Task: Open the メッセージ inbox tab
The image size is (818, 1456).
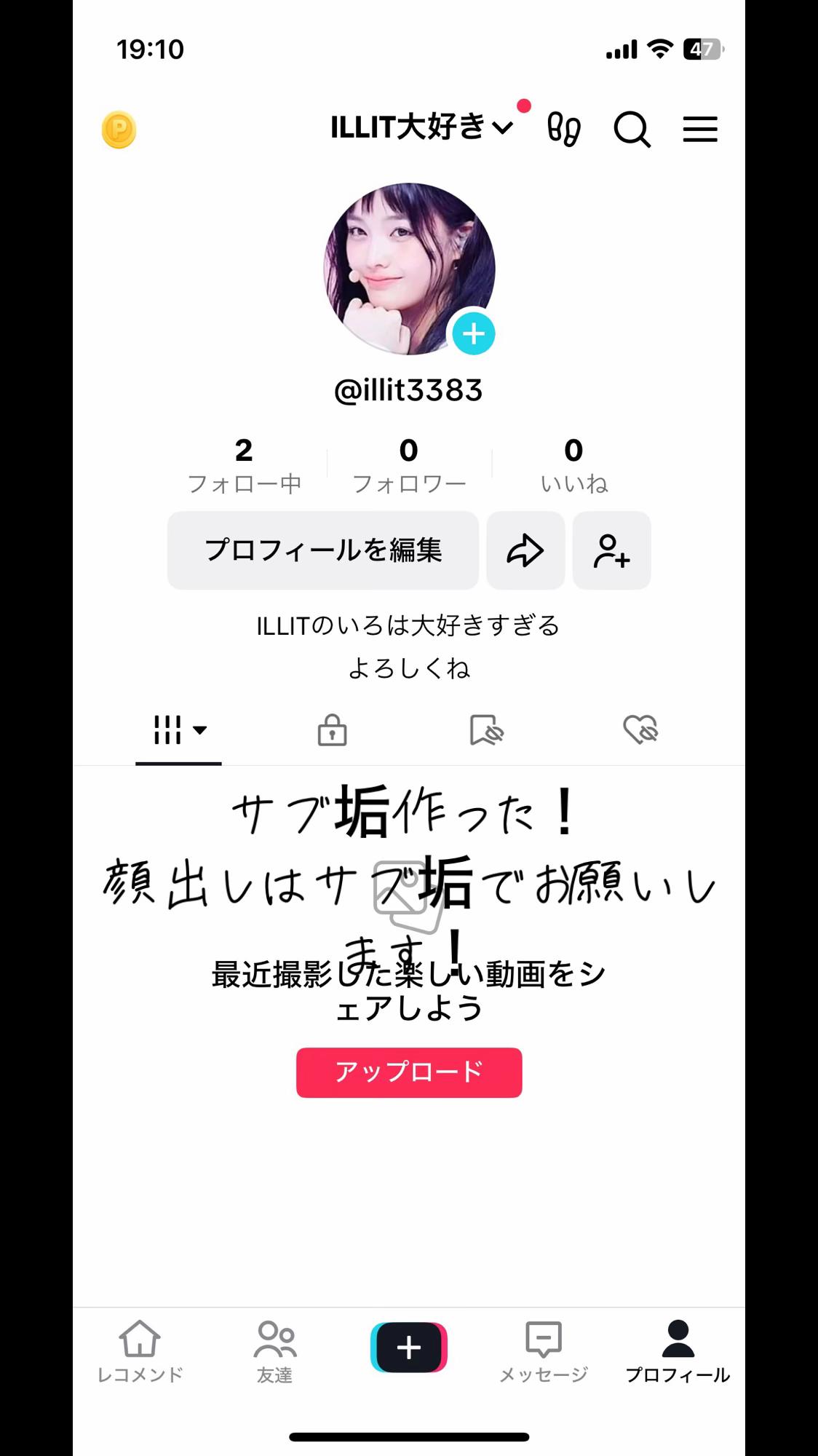Action: tap(544, 1351)
